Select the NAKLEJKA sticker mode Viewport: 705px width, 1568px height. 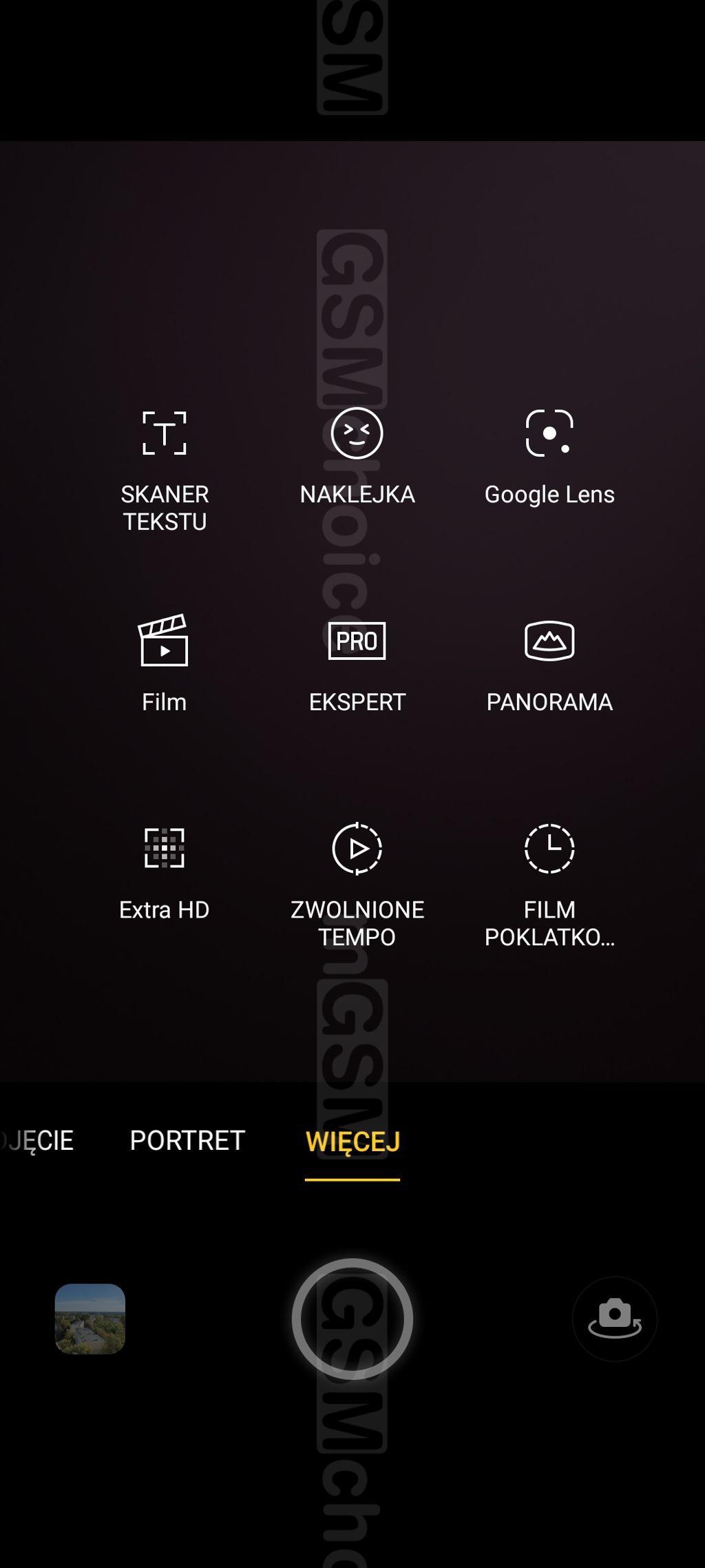357,456
